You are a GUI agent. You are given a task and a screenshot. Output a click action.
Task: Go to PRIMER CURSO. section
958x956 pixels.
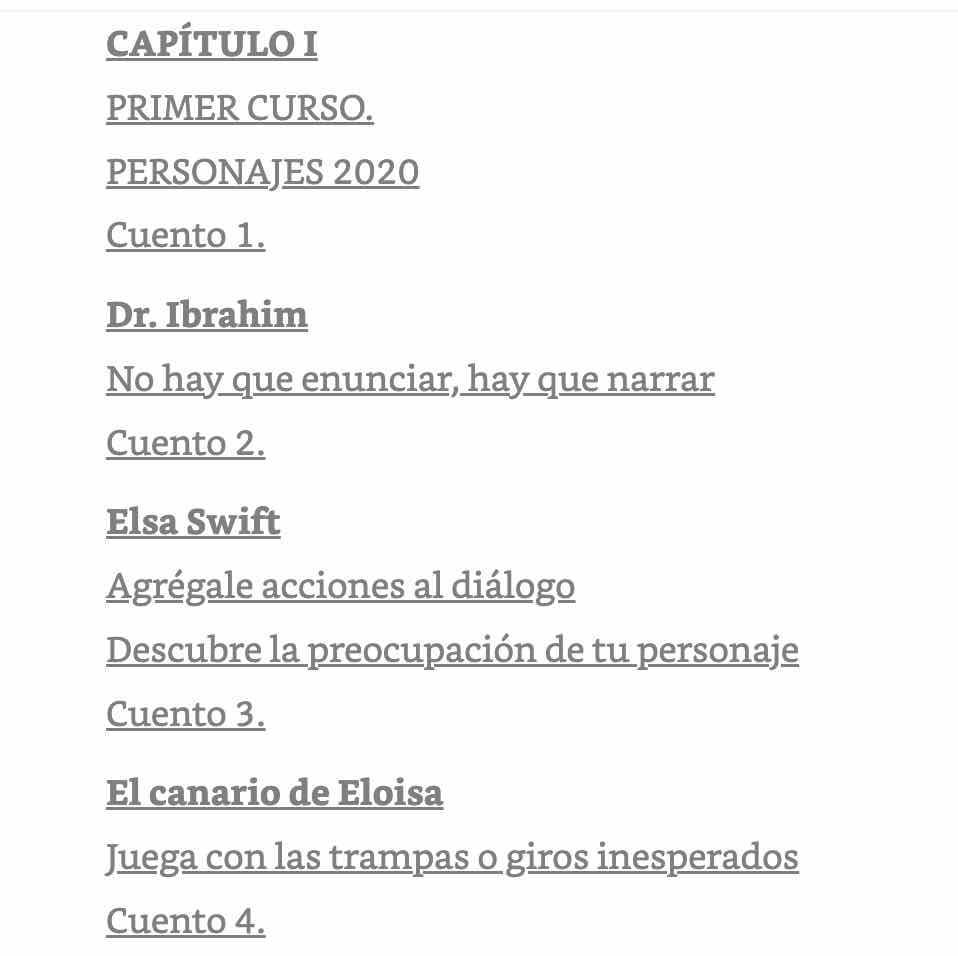[x=240, y=109]
